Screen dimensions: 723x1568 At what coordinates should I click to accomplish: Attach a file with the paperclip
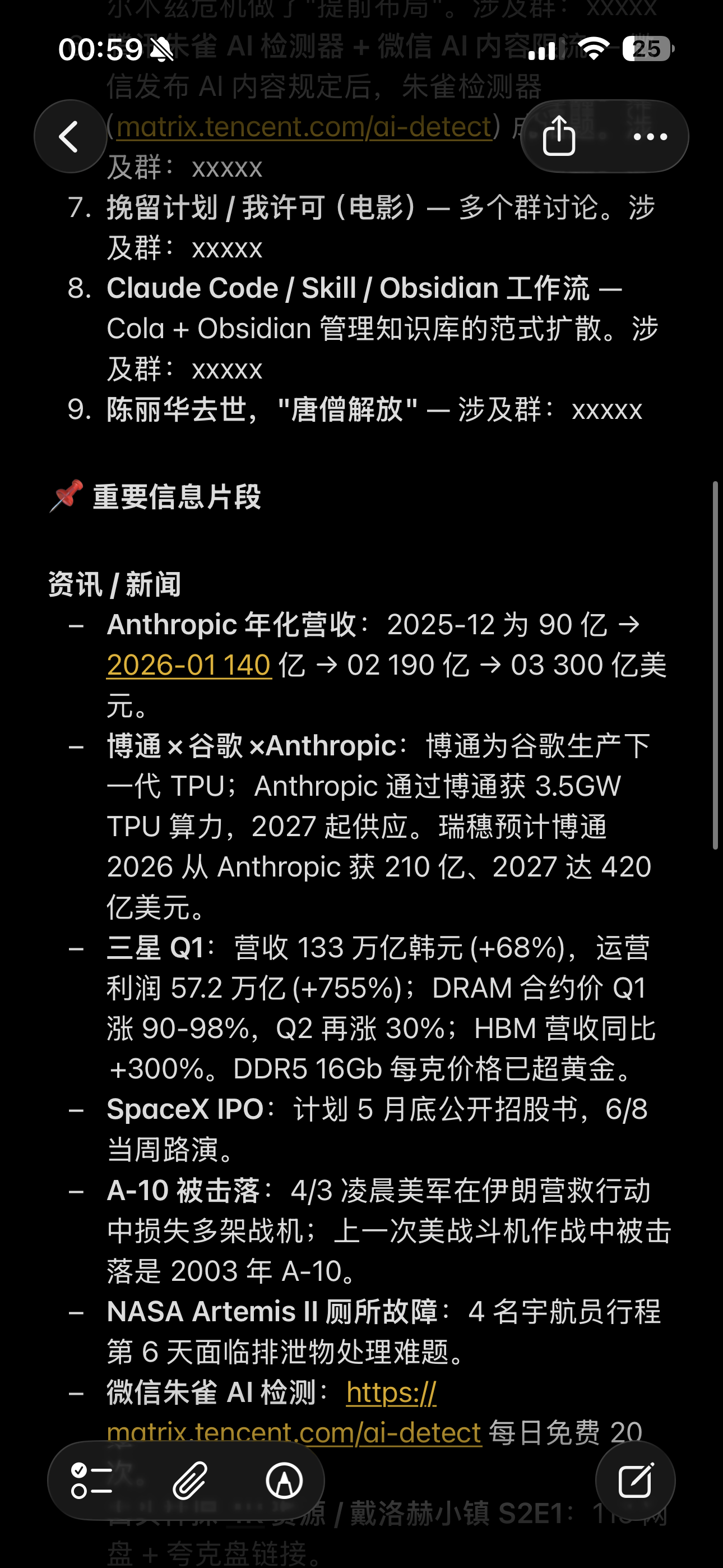coord(190,1481)
